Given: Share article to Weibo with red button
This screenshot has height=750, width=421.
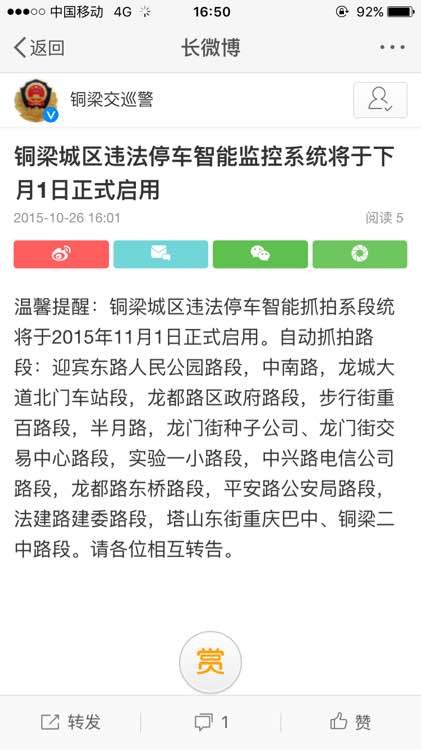Looking at the screenshot, I should (x=61, y=254).
